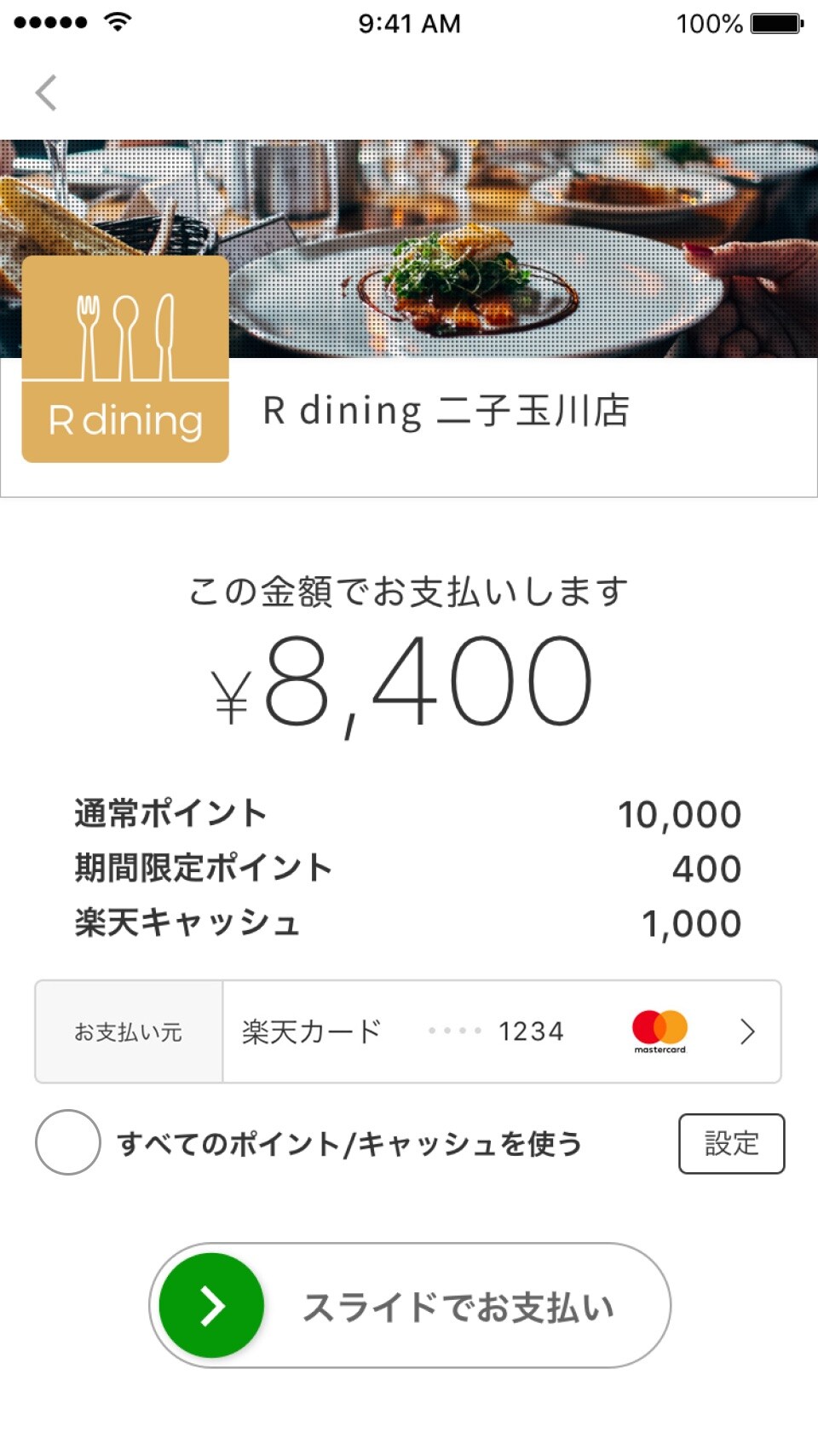Tap the green スライドでお支払い arrow
This screenshot has width=818, height=1456.
tap(212, 1305)
